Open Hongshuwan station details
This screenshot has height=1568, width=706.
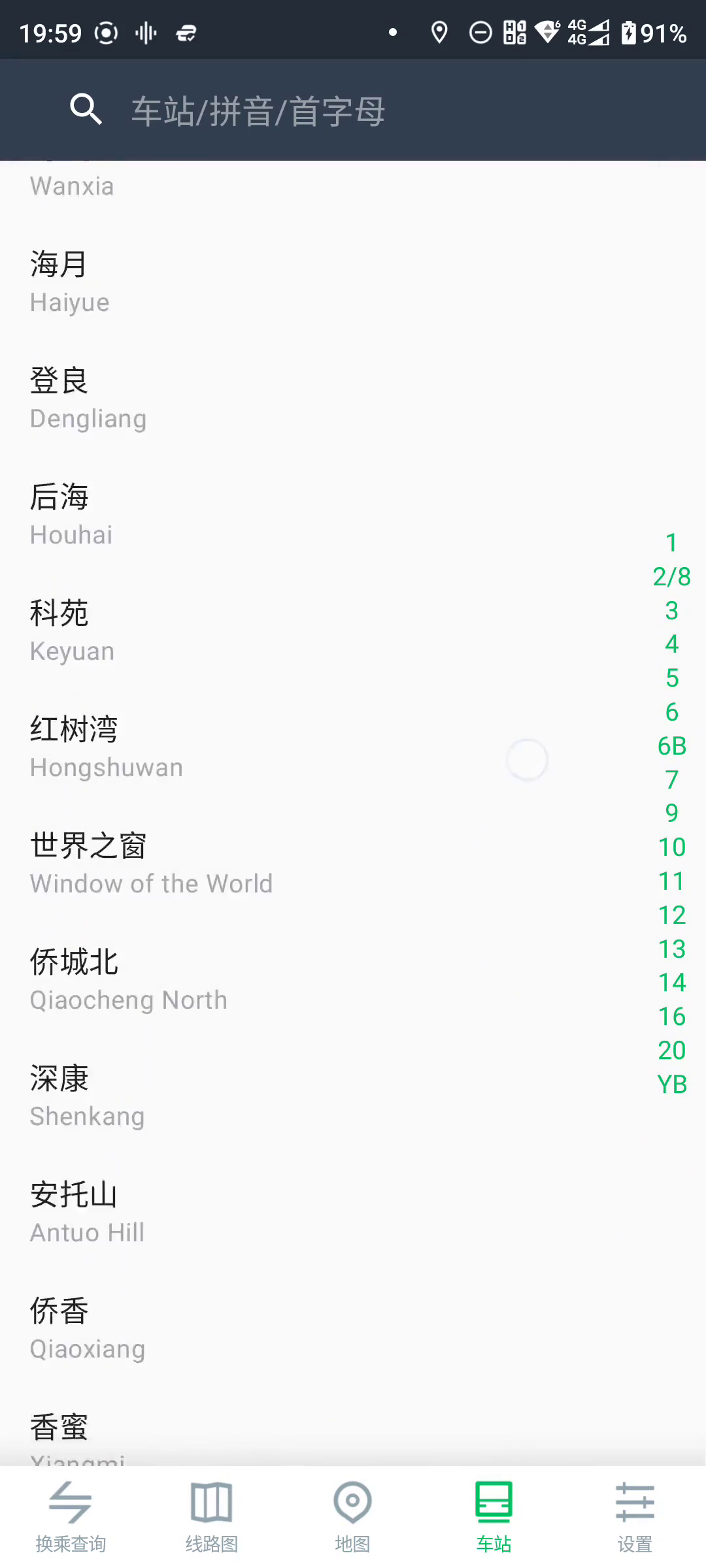coord(261,747)
